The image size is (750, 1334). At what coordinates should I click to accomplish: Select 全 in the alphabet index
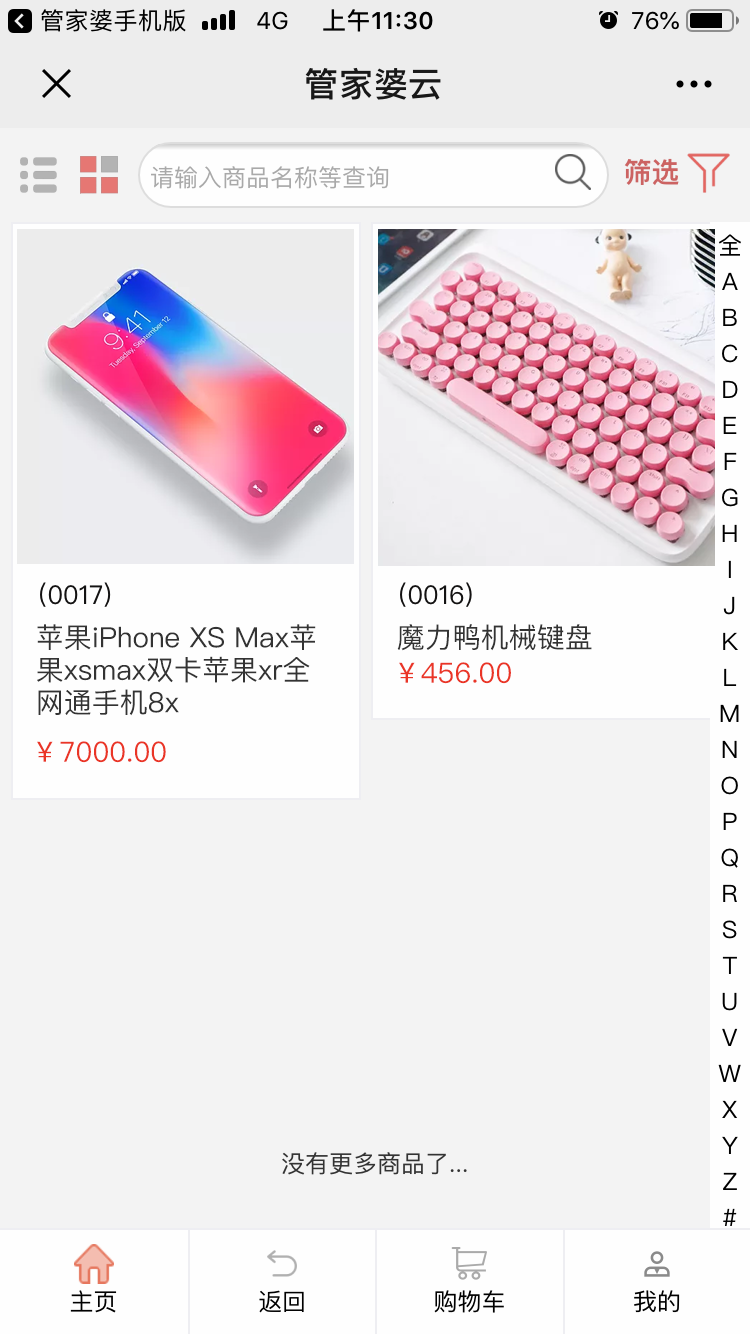pos(730,245)
